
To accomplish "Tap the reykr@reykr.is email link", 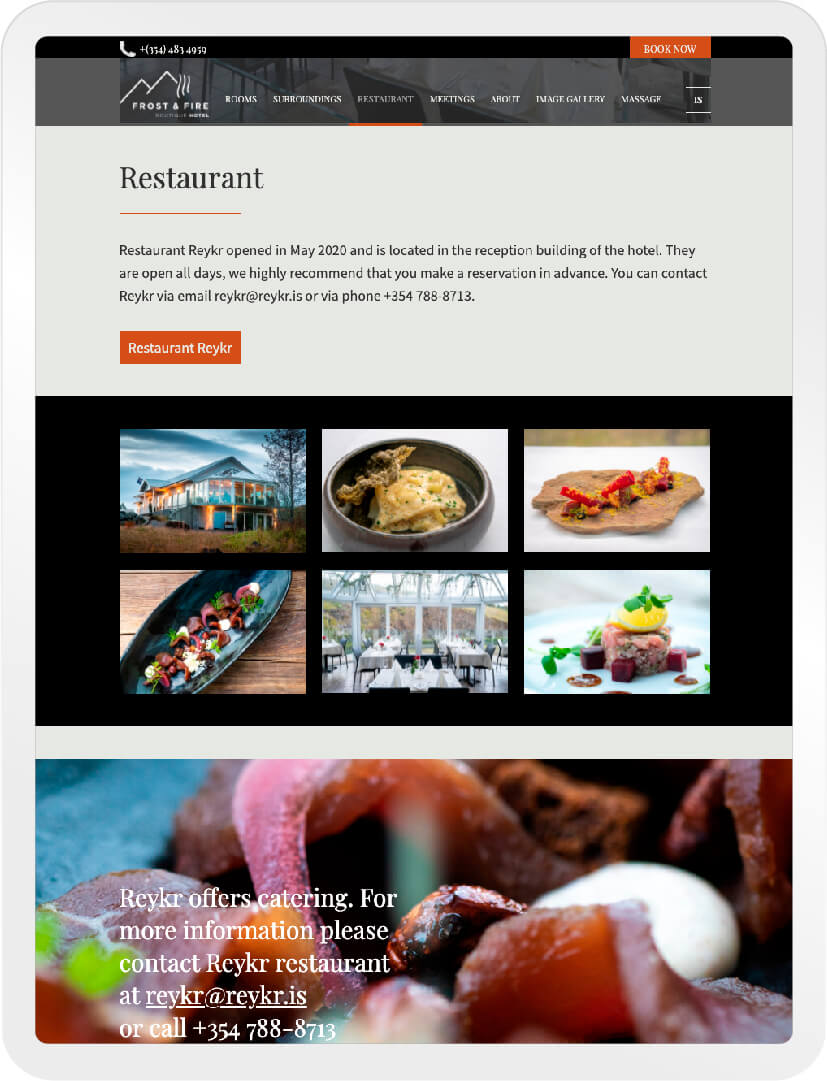I will tap(226, 996).
